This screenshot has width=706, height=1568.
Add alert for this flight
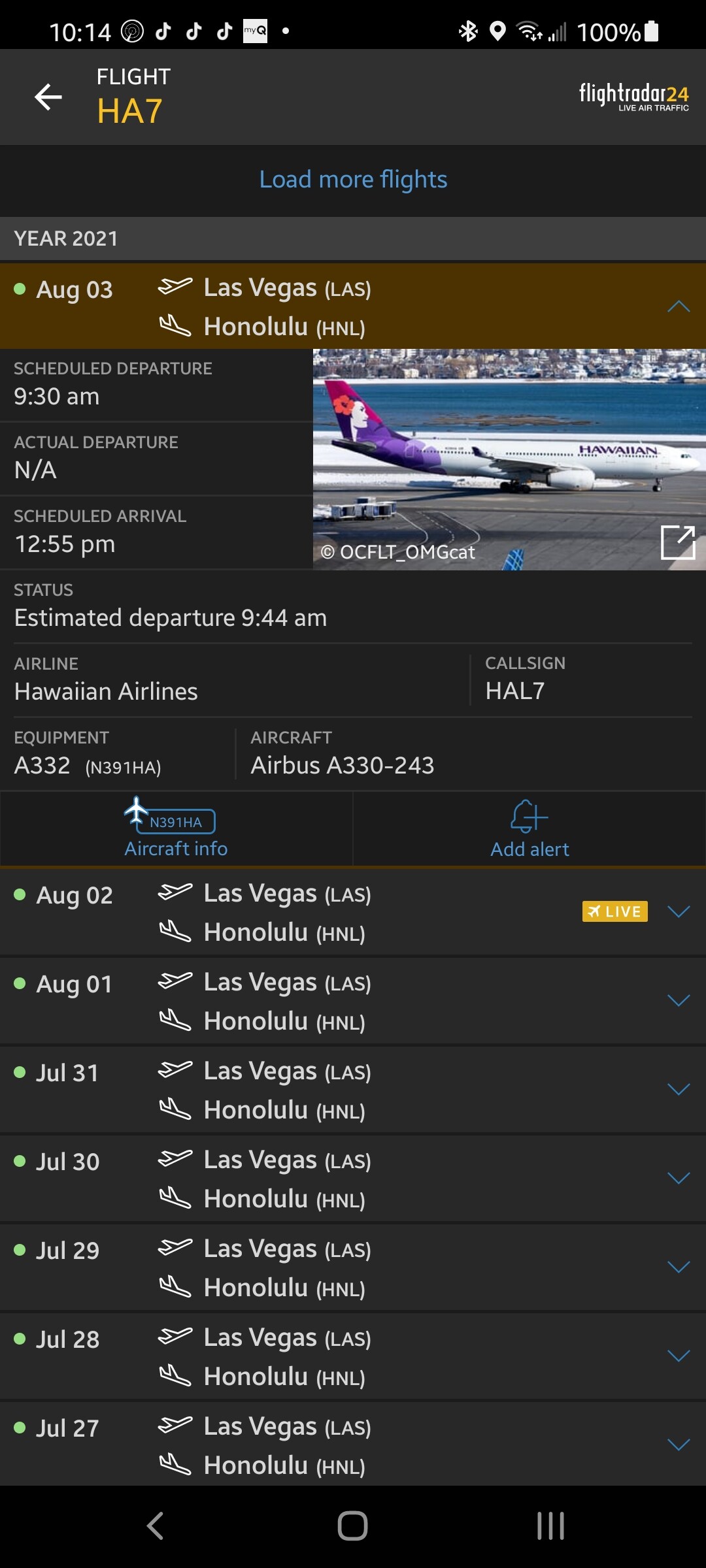pyautogui.click(x=529, y=828)
